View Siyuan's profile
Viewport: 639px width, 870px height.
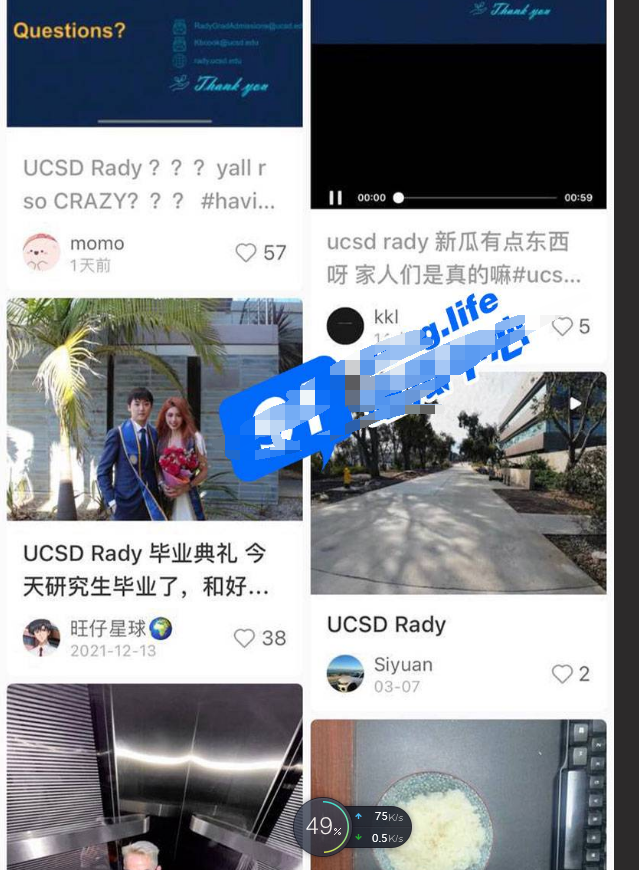[345, 673]
